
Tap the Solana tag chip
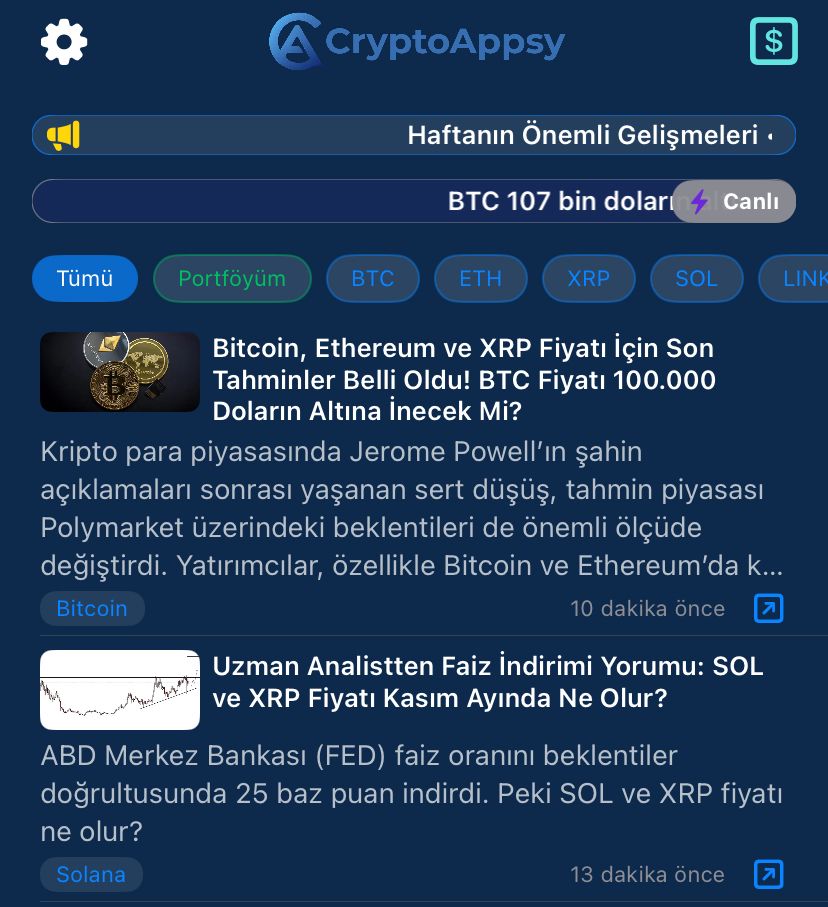[91, 874]
